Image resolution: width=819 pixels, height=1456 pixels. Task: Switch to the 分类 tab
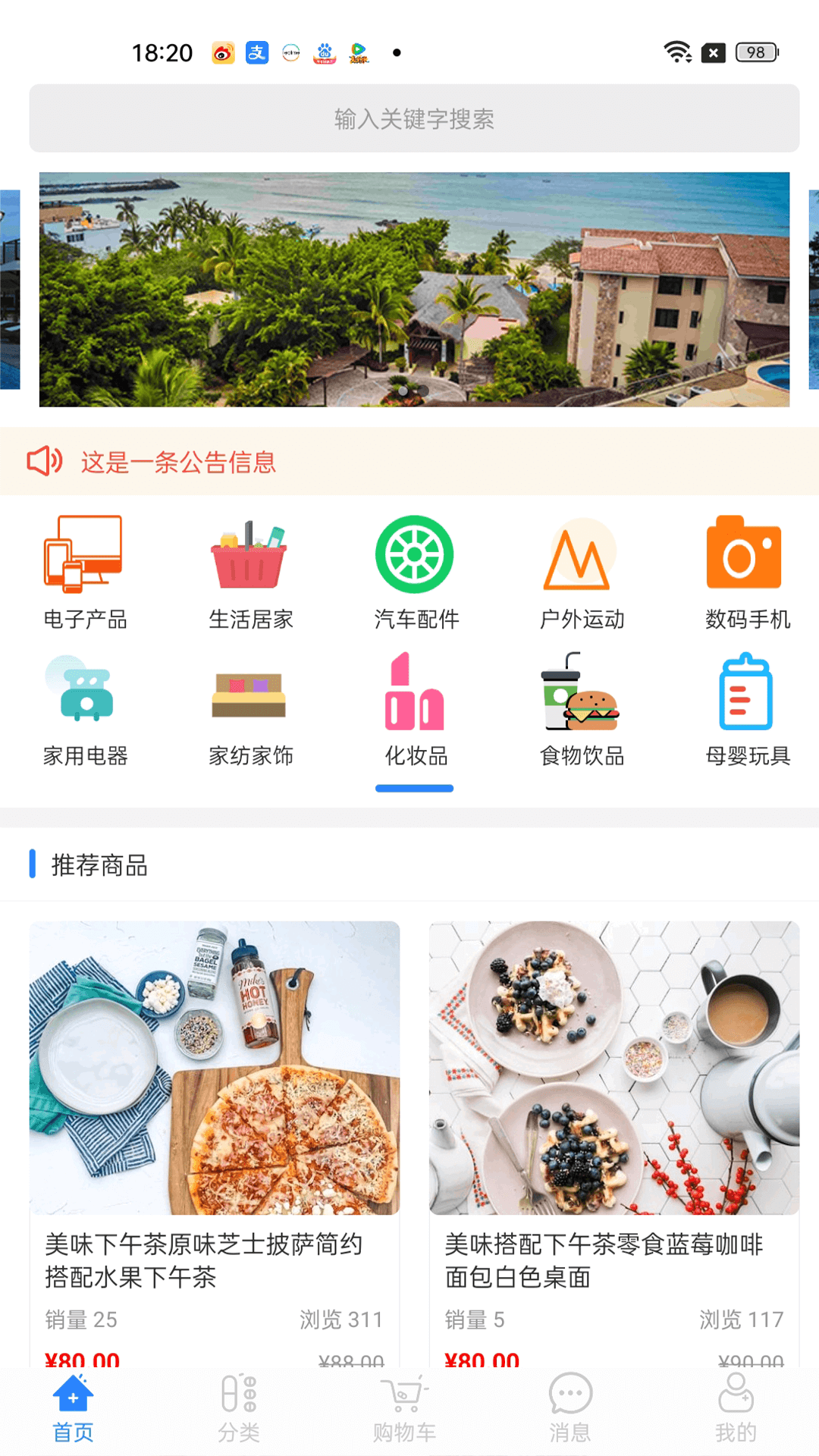point(240,1408)
